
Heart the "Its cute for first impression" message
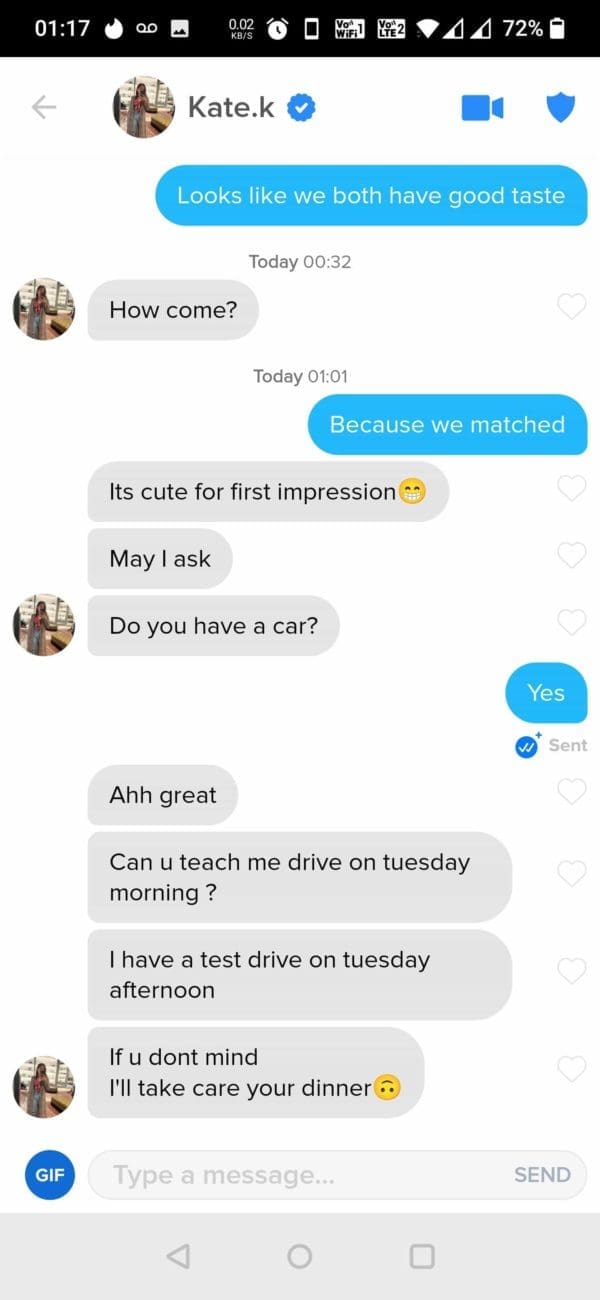(x=571, y=488)
